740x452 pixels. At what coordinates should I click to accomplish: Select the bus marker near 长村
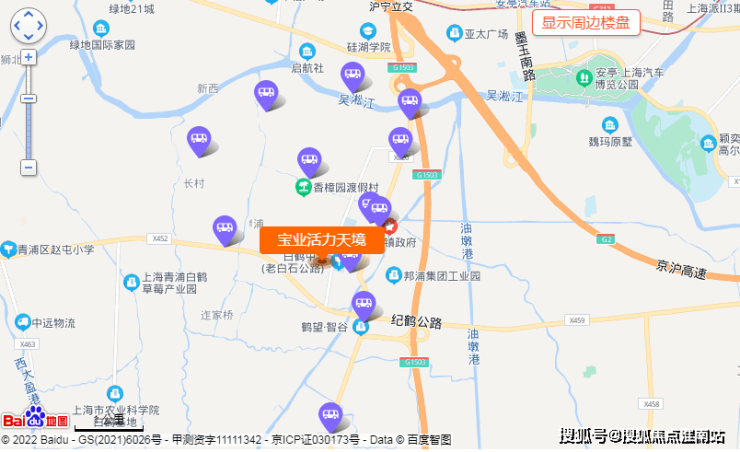pyautogui.click(x=199, y=138)
